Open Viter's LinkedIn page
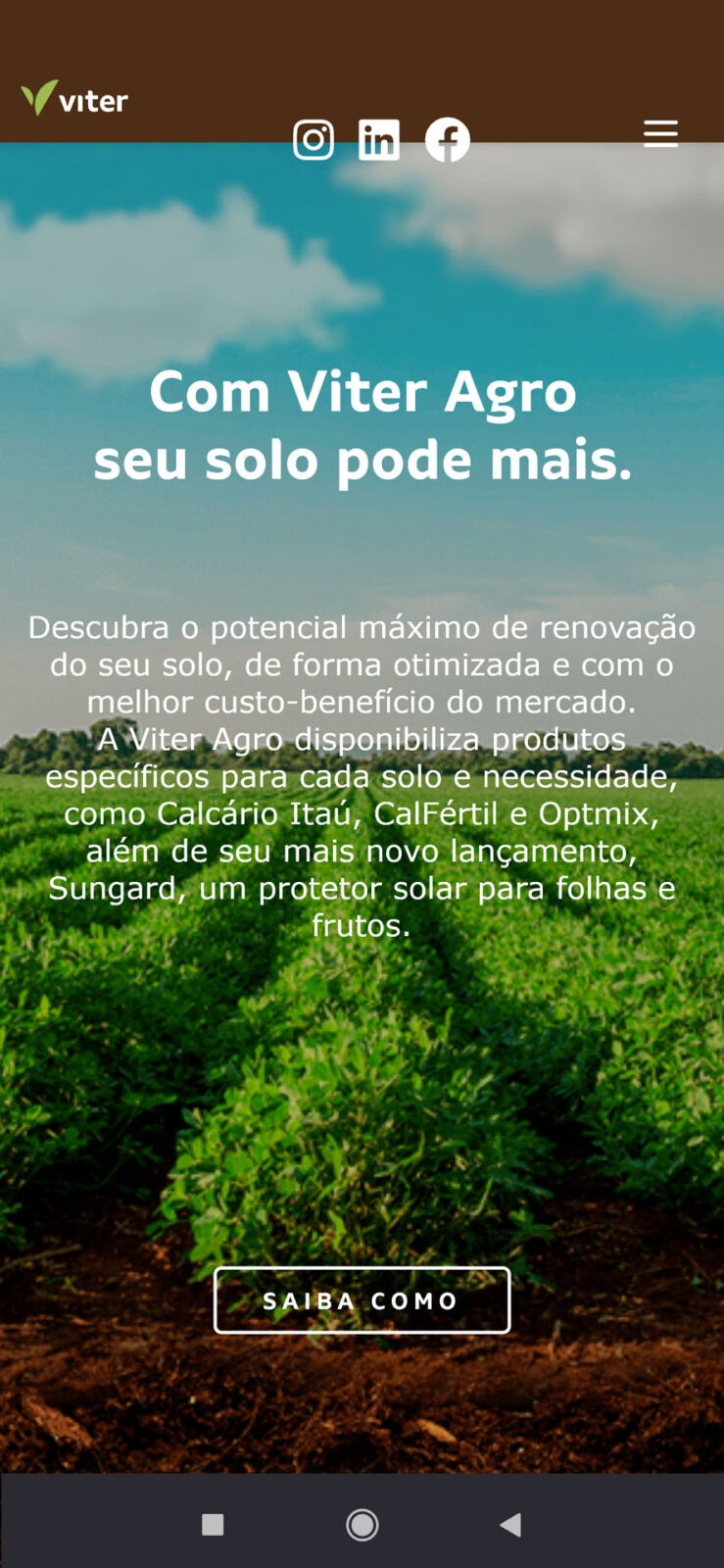Viewport: 724px width, 1568px height. 379,140
